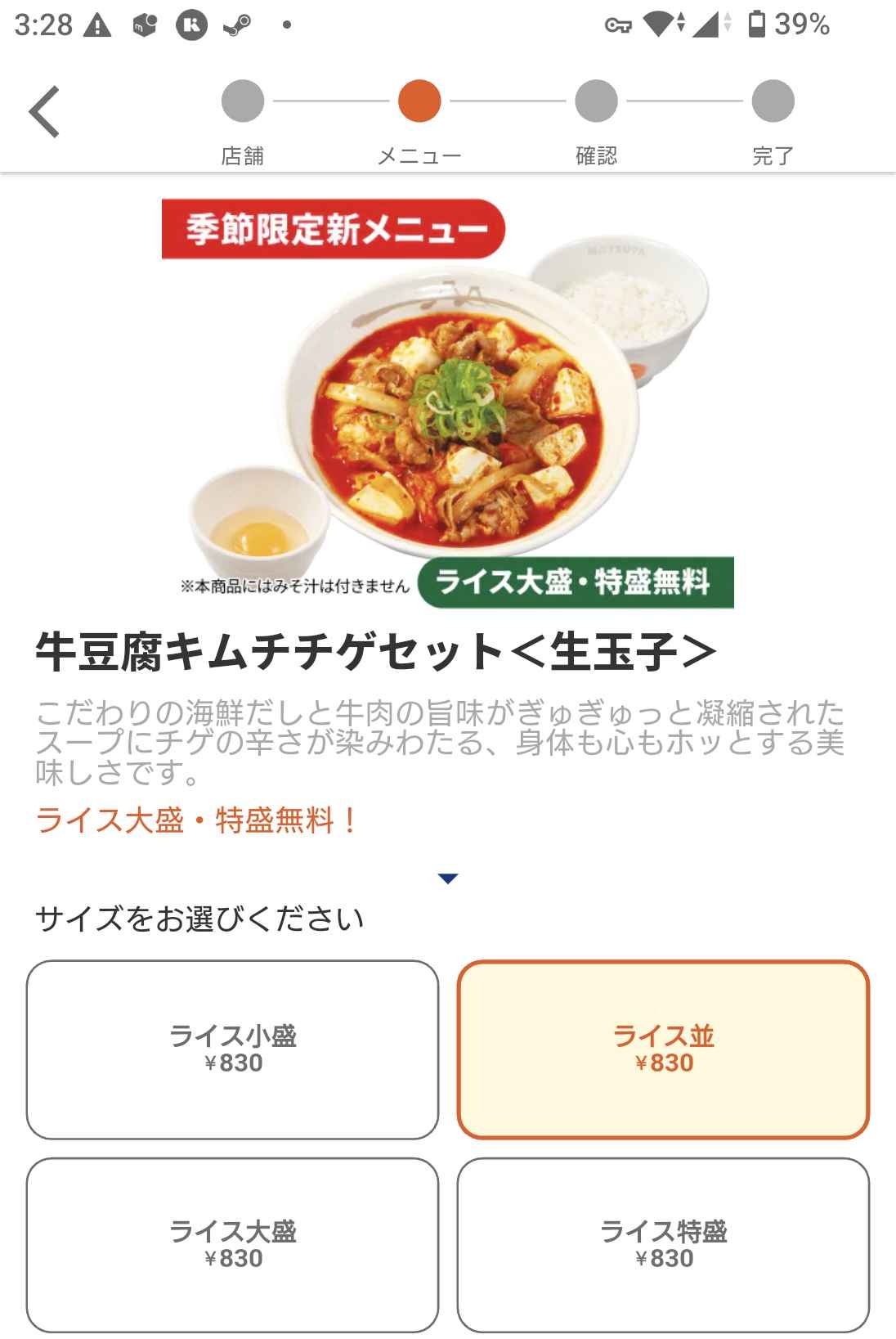This screenshot has width=896, height=1339.
Task: Expand the description with the blue arrow
Action: 448,878
